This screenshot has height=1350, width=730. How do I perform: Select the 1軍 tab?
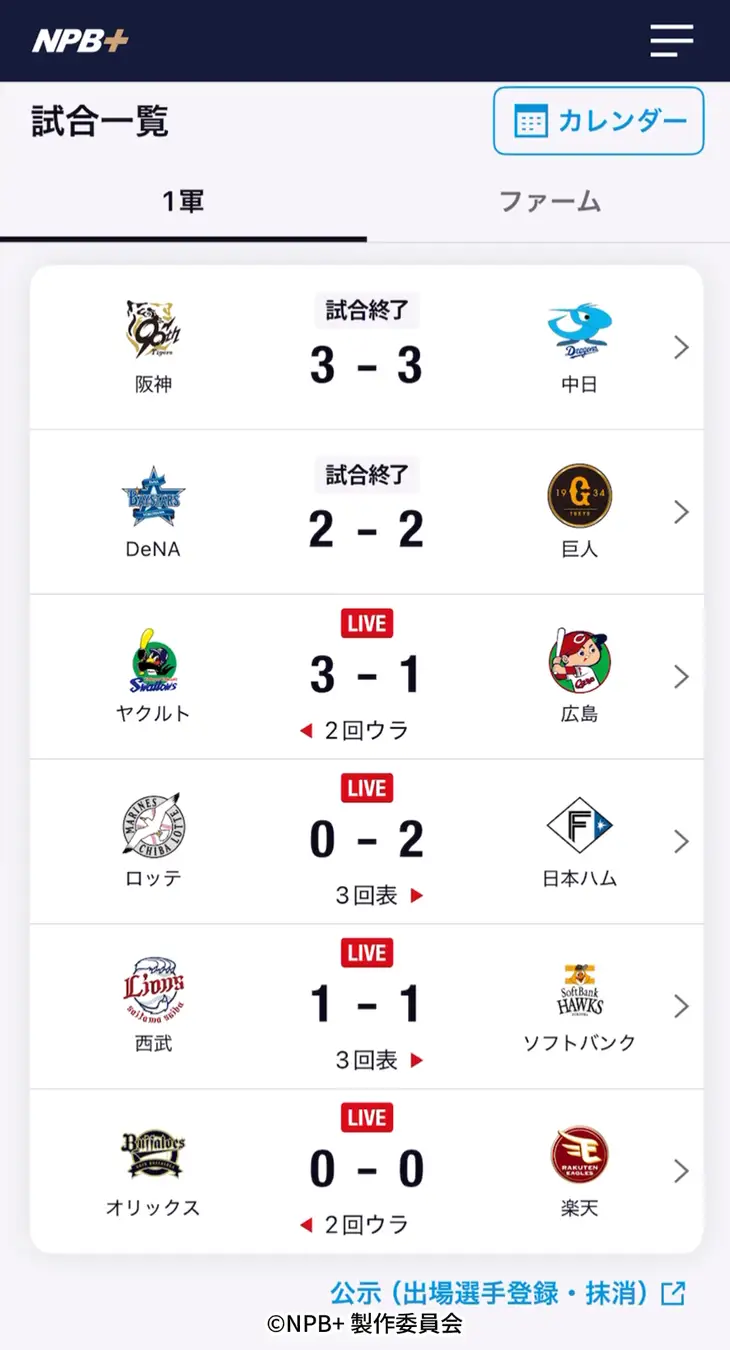[183, 201]
